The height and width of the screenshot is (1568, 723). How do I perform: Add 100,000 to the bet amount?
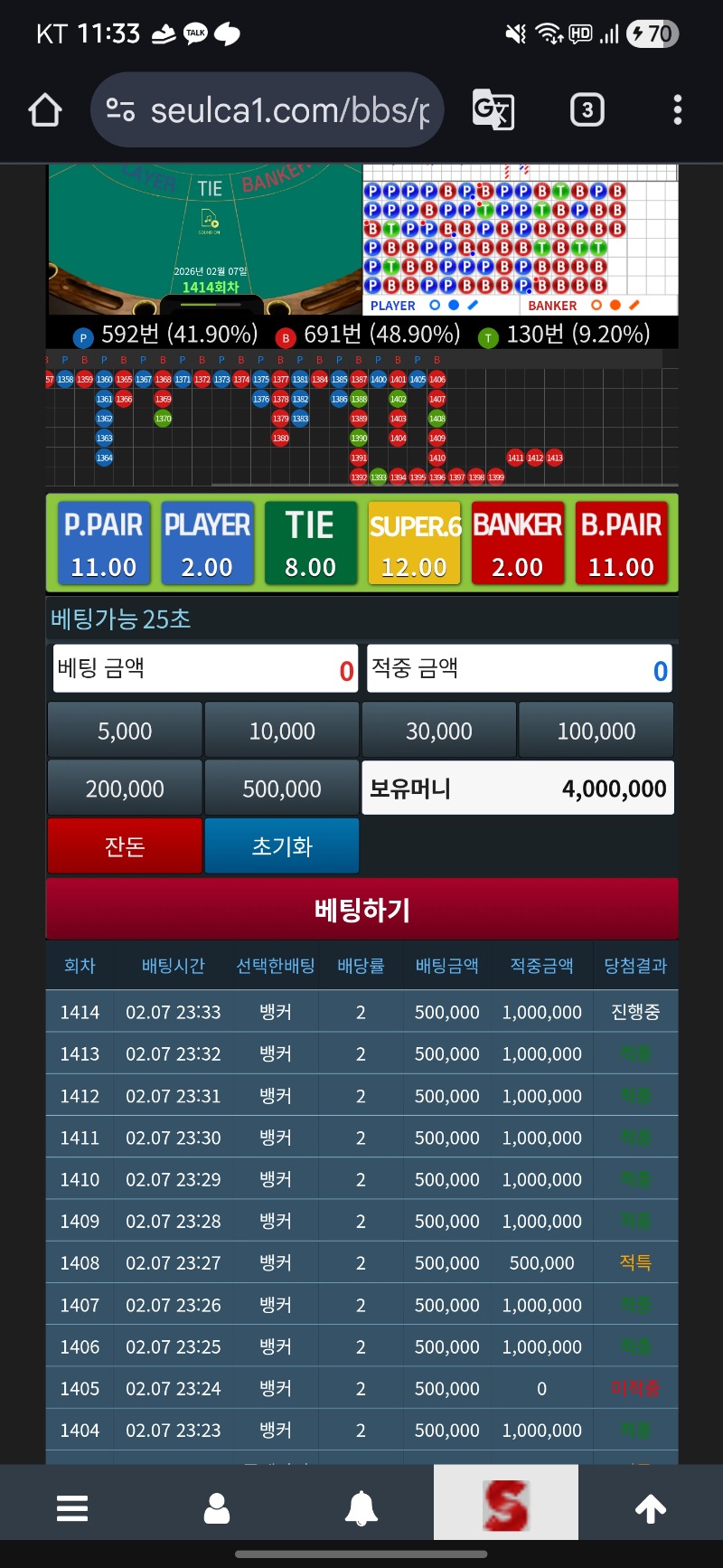click(596, 731)
